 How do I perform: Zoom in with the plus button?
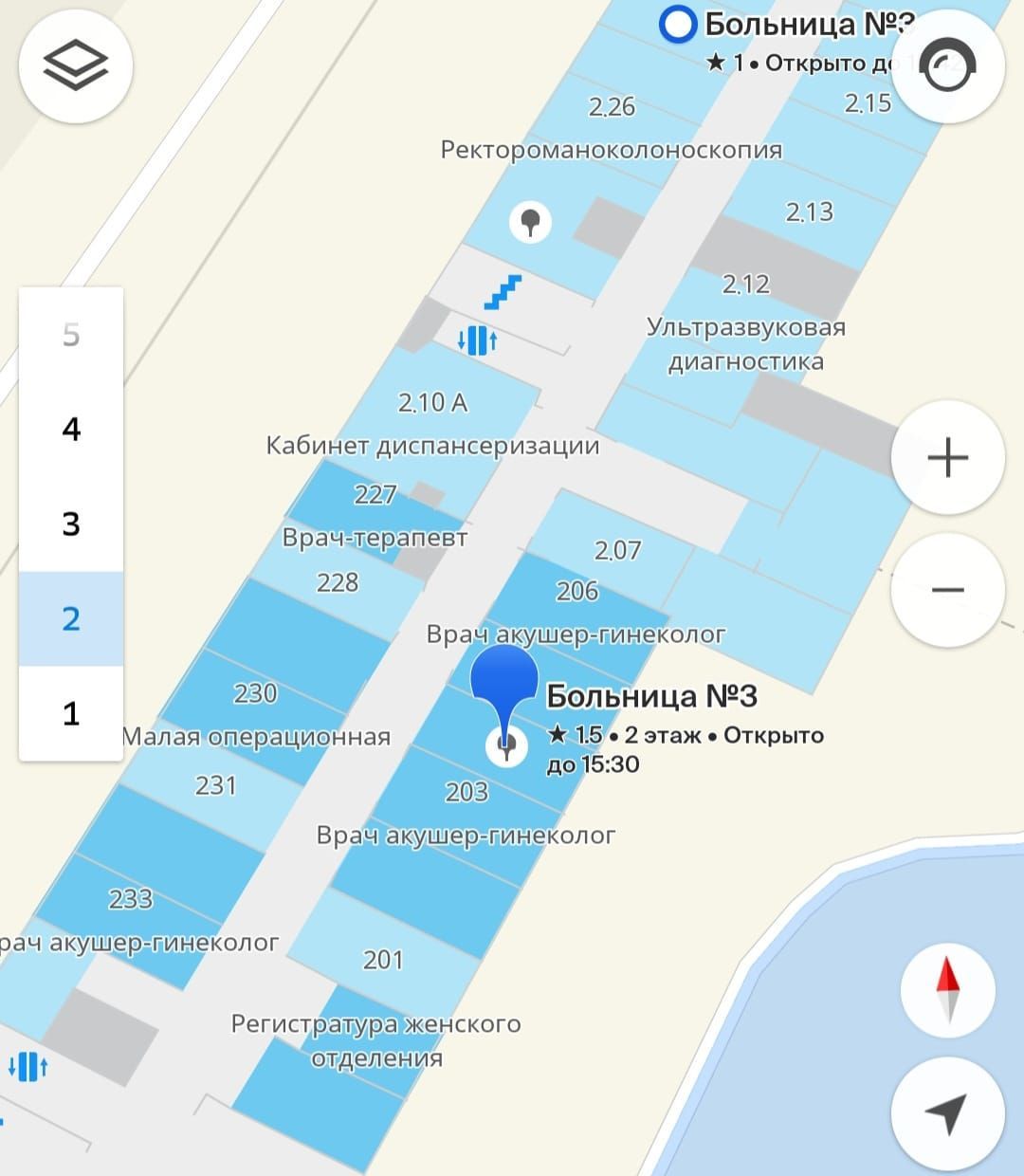pyautogui.click(x=947, y=458)
